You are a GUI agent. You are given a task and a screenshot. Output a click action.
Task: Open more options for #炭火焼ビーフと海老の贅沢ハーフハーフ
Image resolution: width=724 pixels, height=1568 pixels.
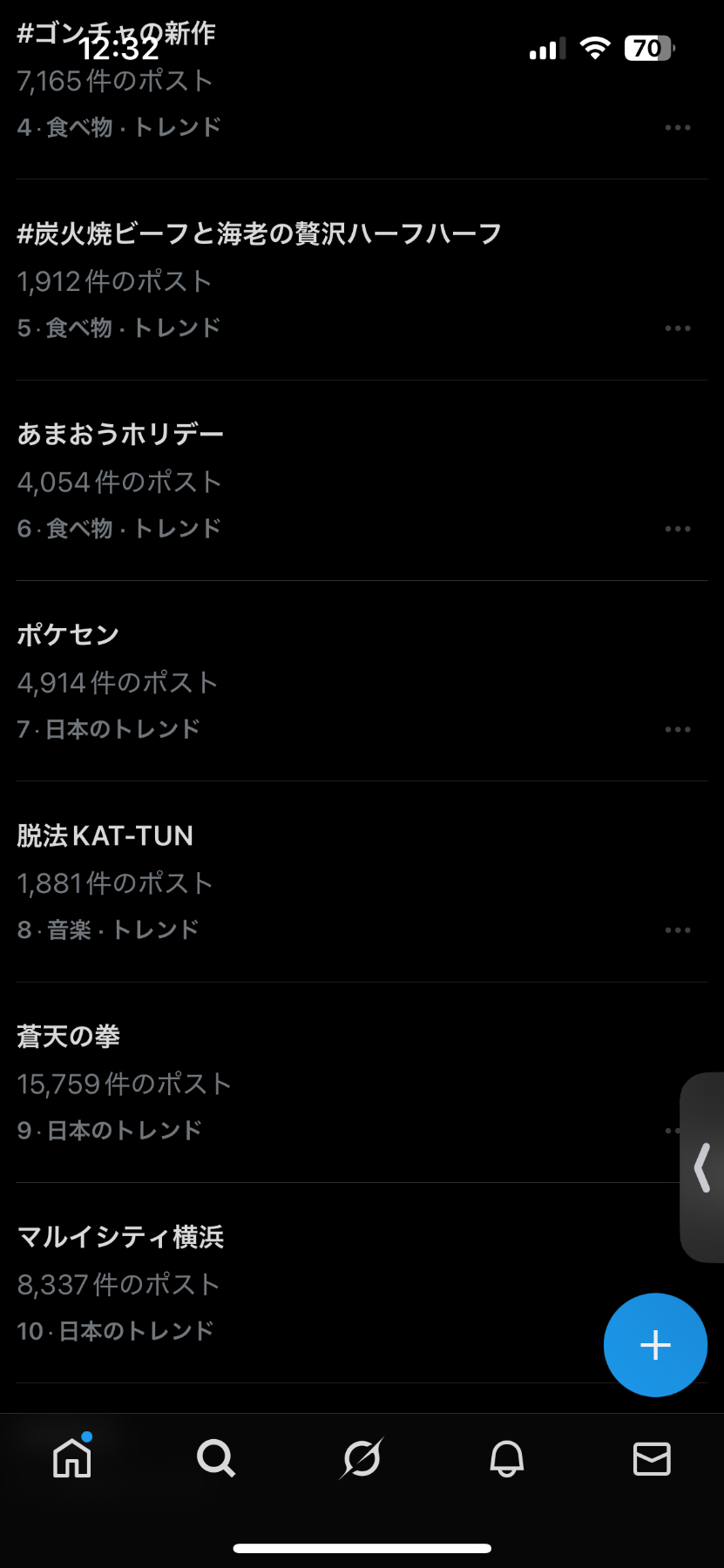pos(677,328)
